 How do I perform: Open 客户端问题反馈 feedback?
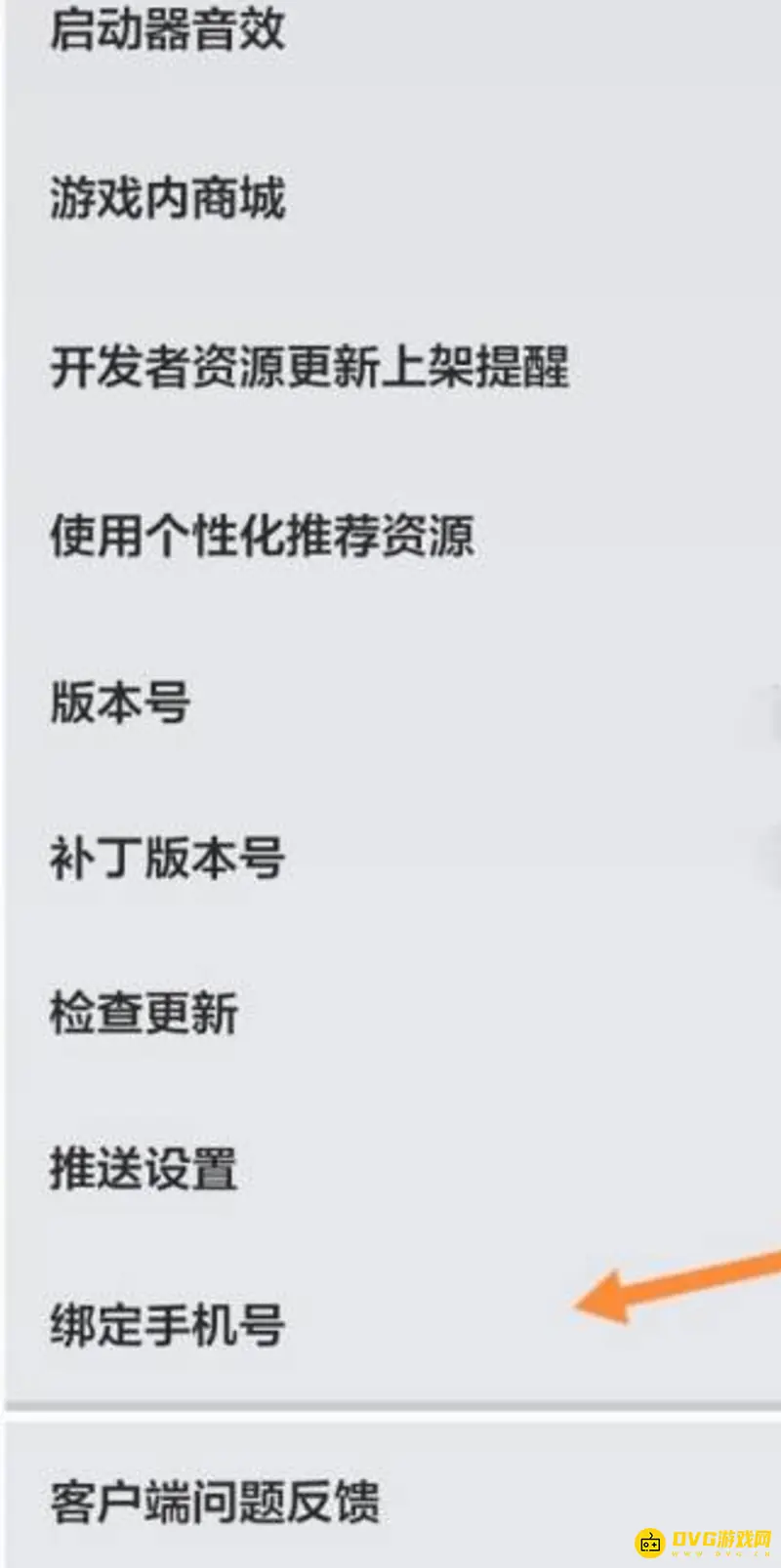[x=215, y=1501]
